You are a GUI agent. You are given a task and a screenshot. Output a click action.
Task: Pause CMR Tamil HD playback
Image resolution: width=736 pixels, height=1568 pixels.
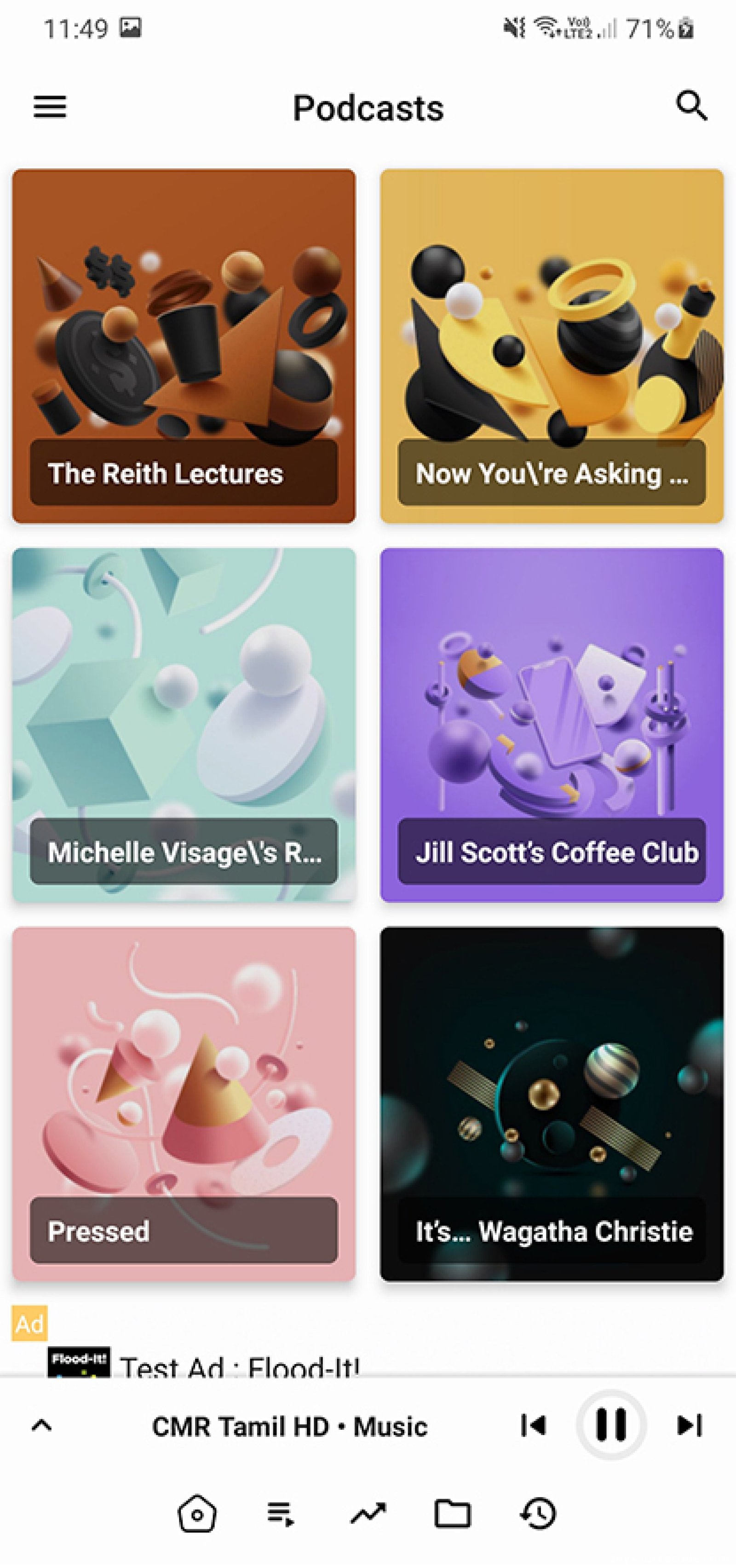(611, 1425)
